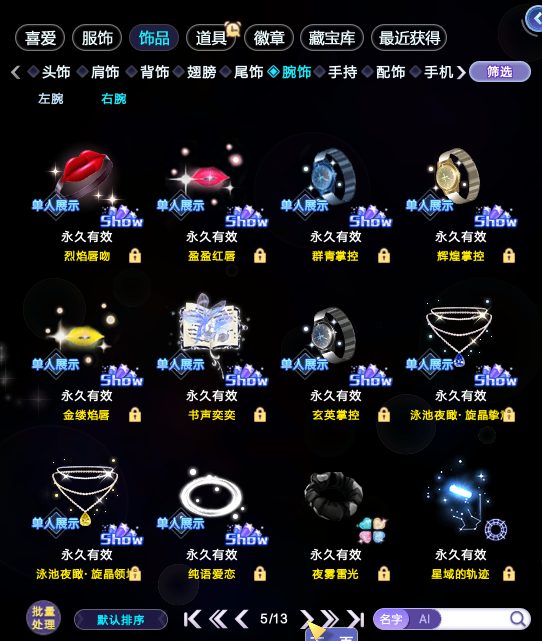Show 最近获得 items
The height and width of the screenshot is (641, 542).
(x=409, y=38)
